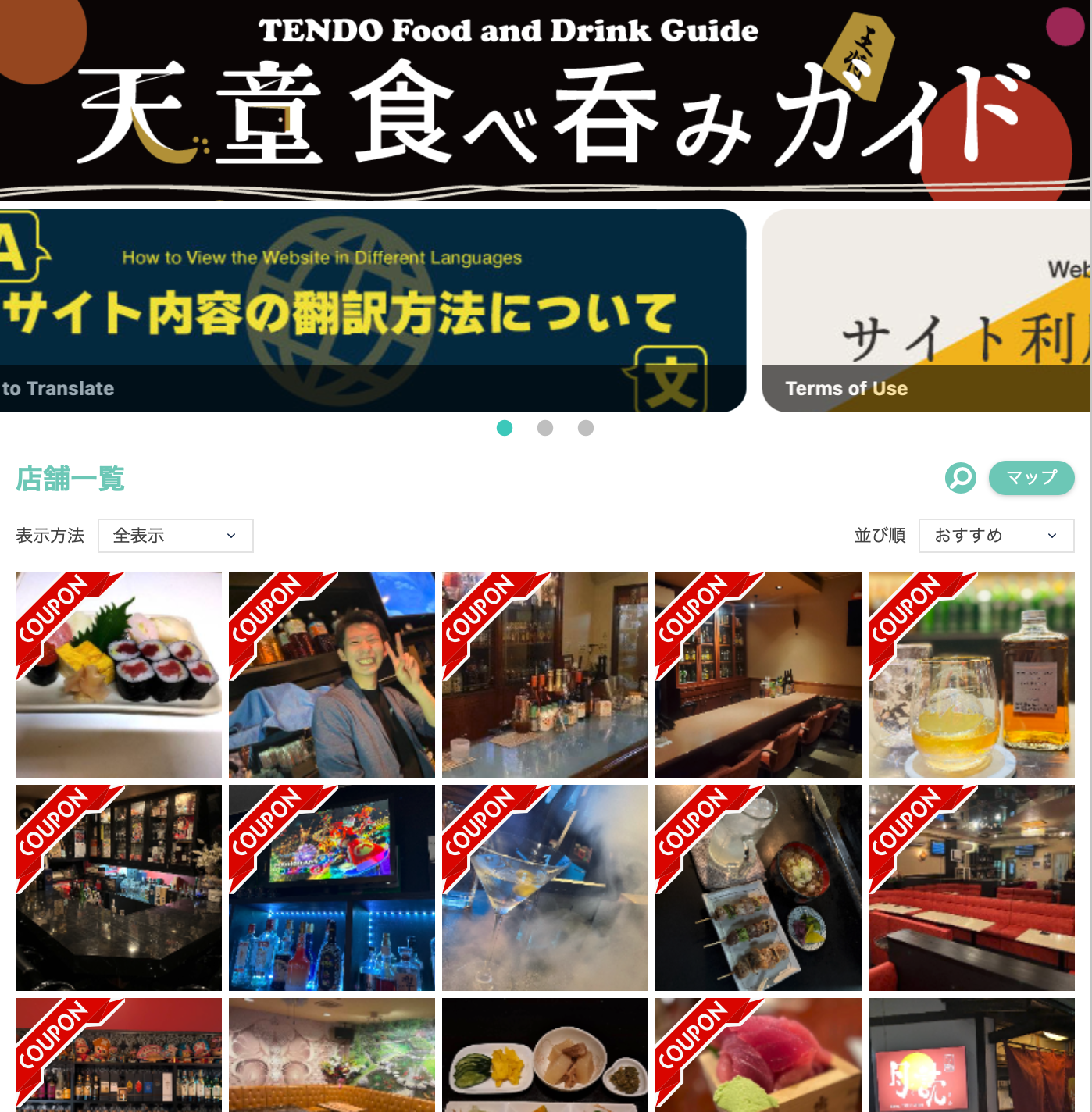Expand the 並び順 sort dropdown showing おすすめ
Screen dimensions: 1092x1112
click(996, 536)
